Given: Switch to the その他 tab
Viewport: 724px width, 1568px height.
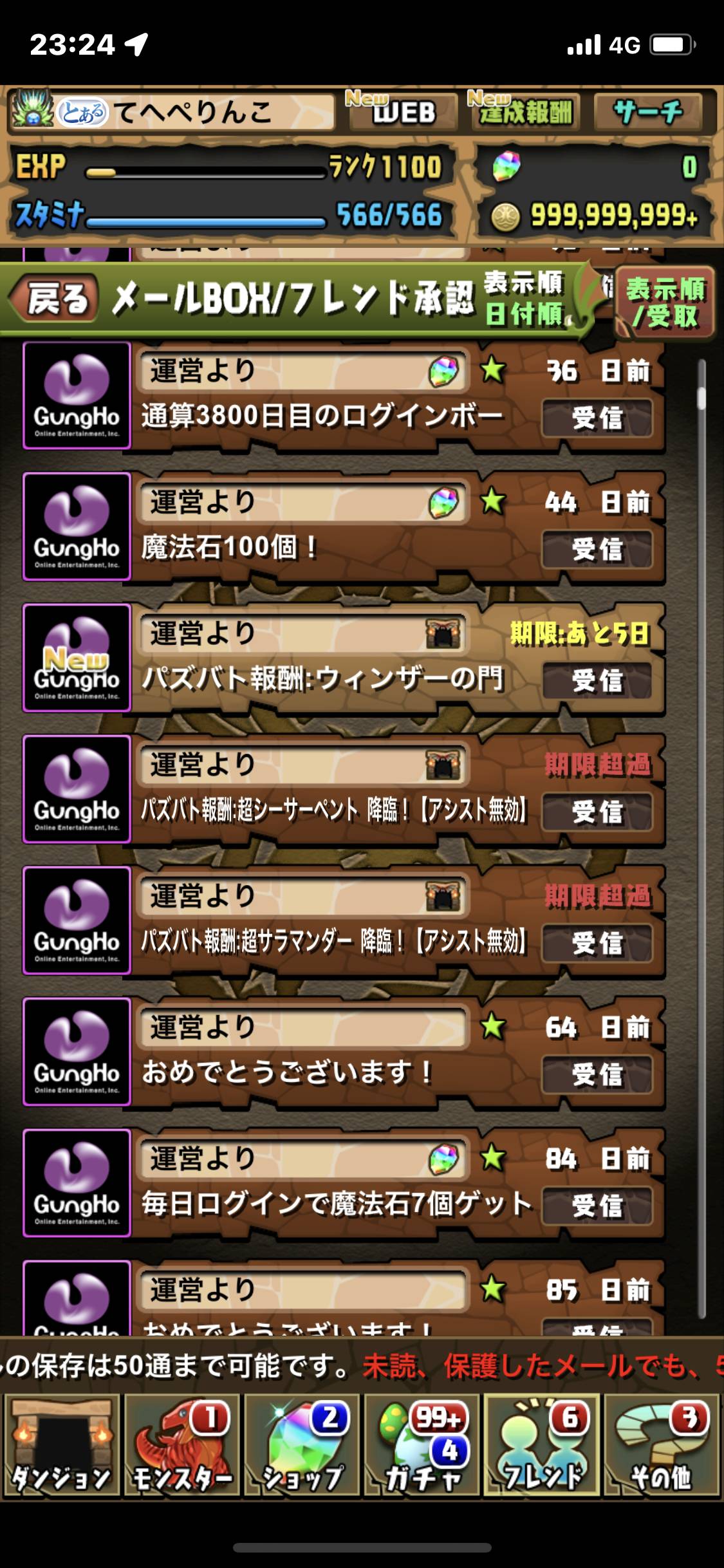Looking at the screenshot, I should coord(662,1444).
